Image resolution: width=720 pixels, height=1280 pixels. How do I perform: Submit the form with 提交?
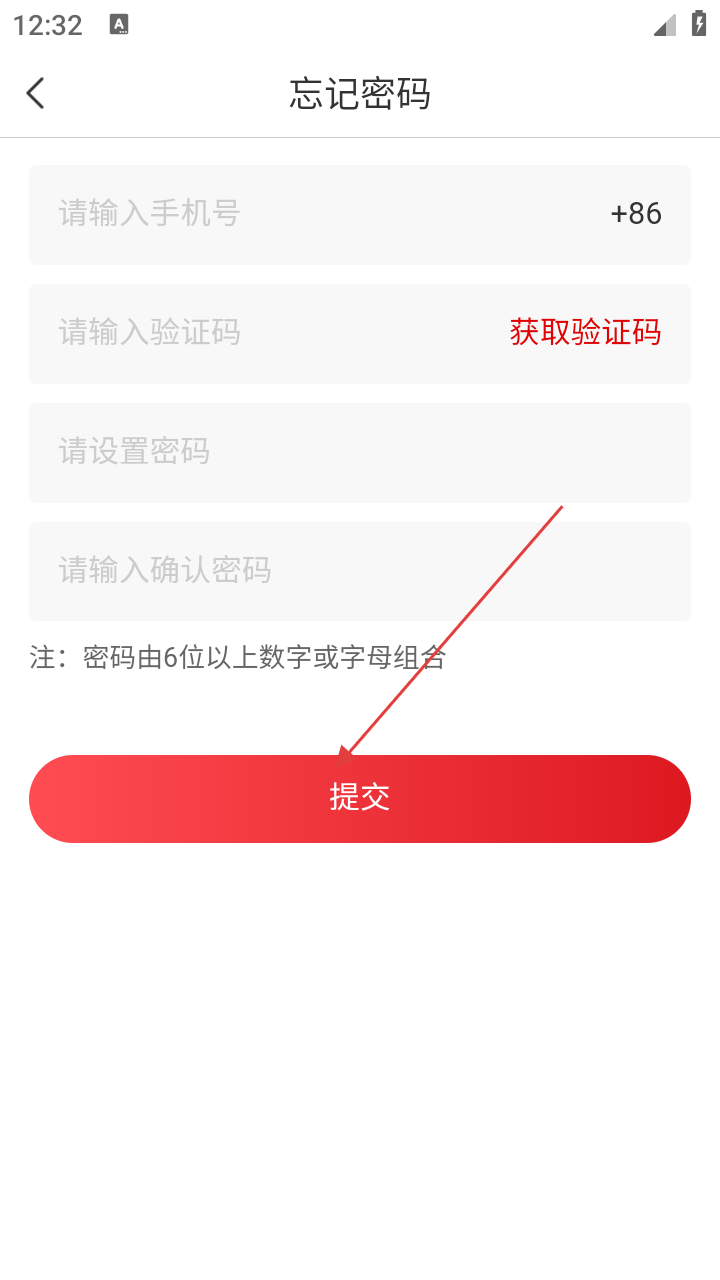[x=360, y=798]
